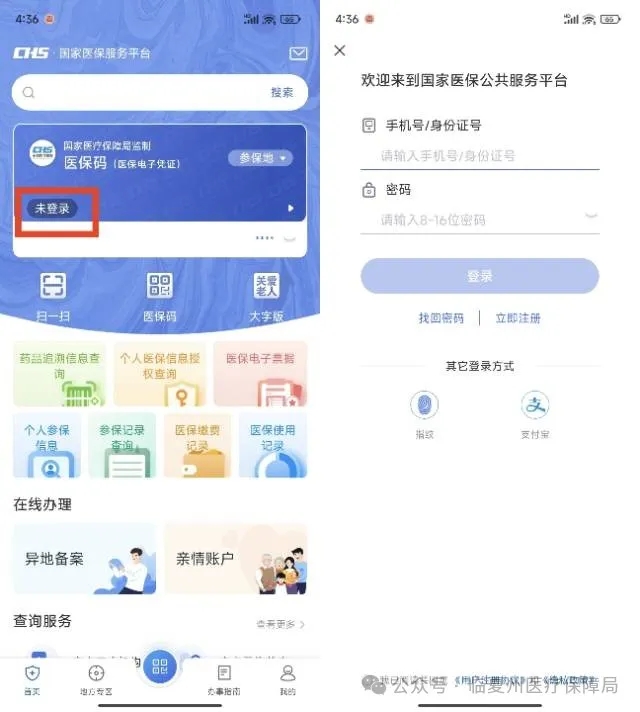Open 扫一扫 scanner
640x712 pixels.
[x=53, y=297]
